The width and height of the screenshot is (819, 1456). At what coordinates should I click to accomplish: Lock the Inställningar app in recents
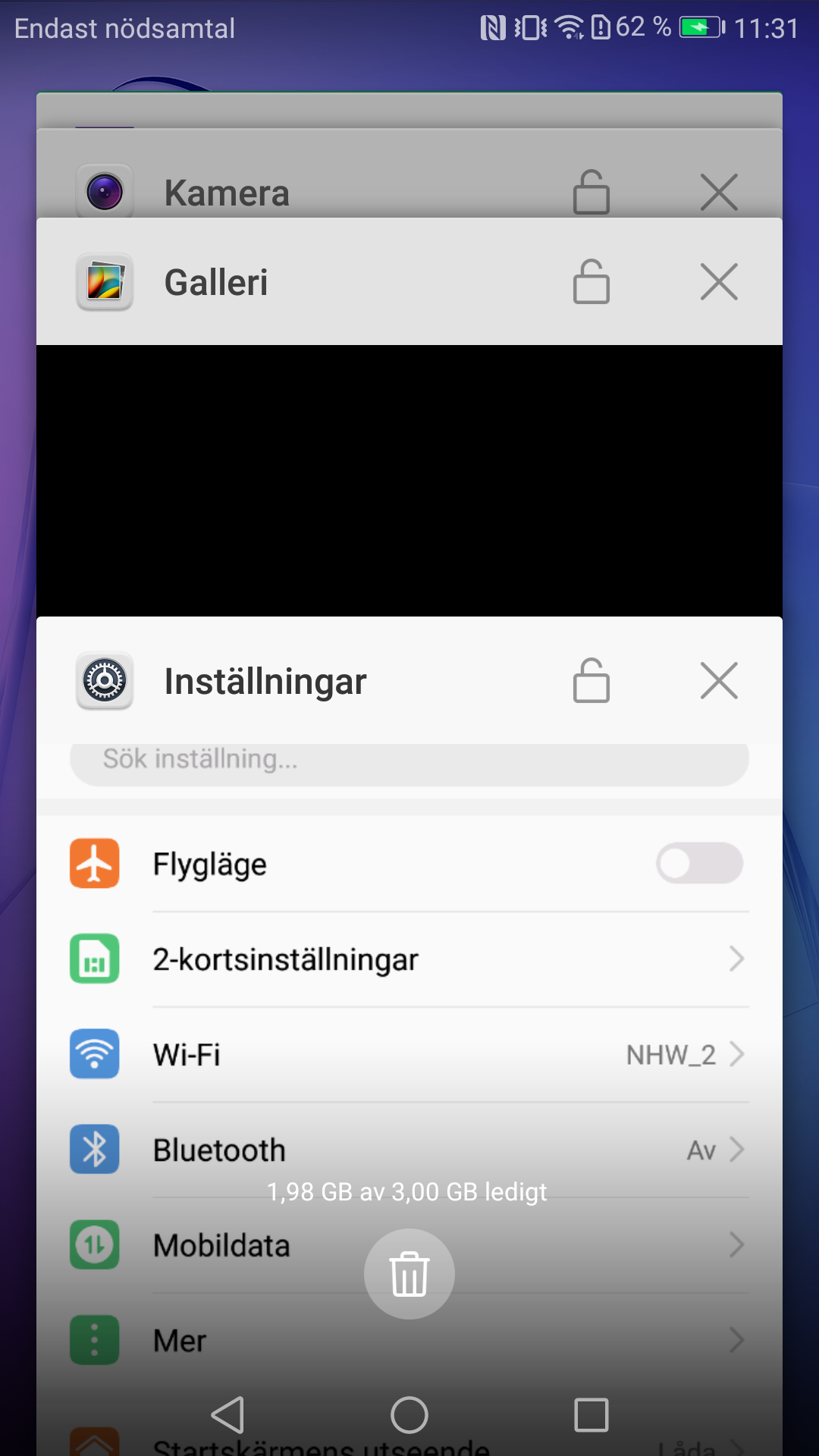[x=591, y=680]
